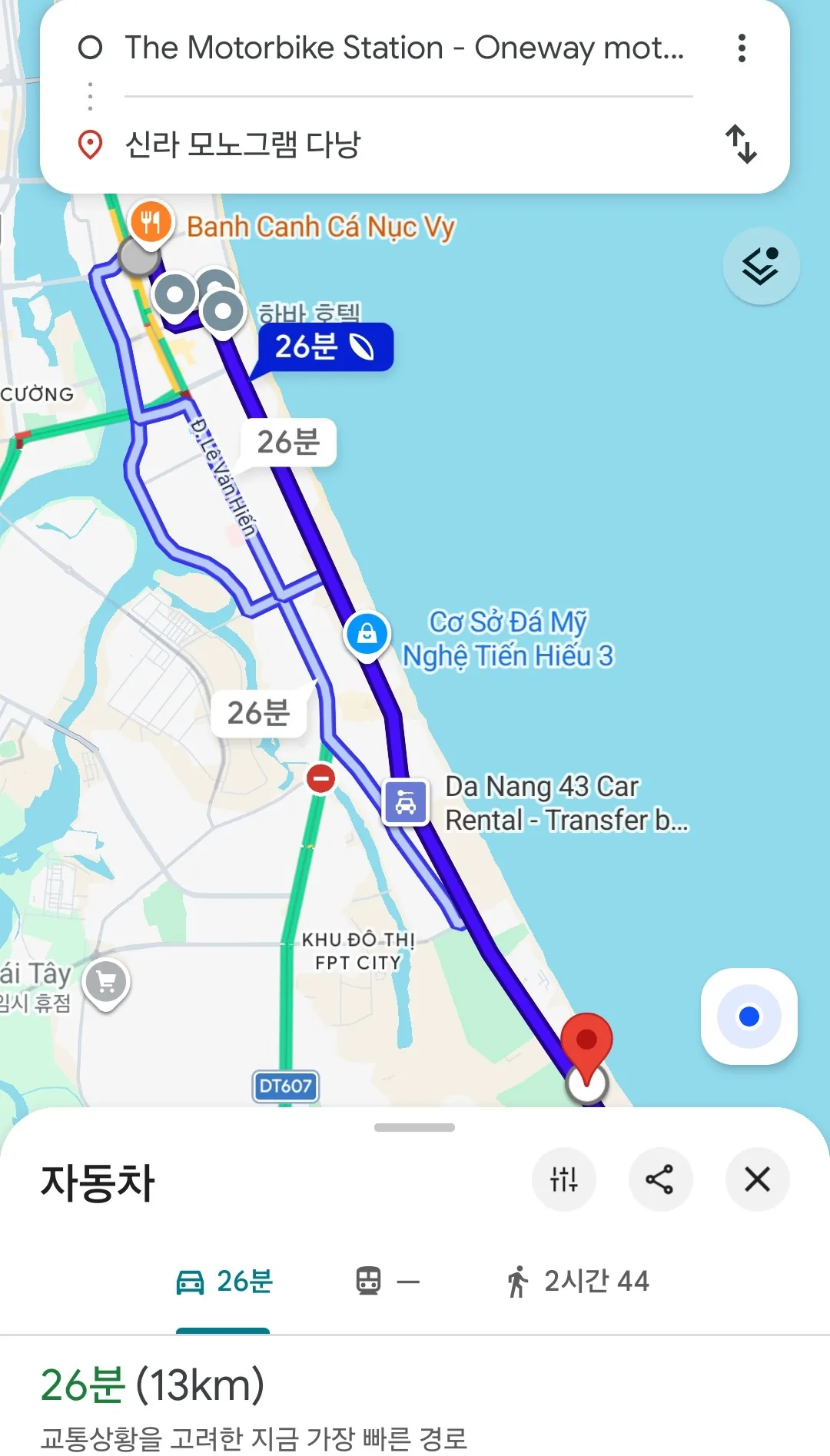Select the car tab showing 26분

tap(224, 1282)
